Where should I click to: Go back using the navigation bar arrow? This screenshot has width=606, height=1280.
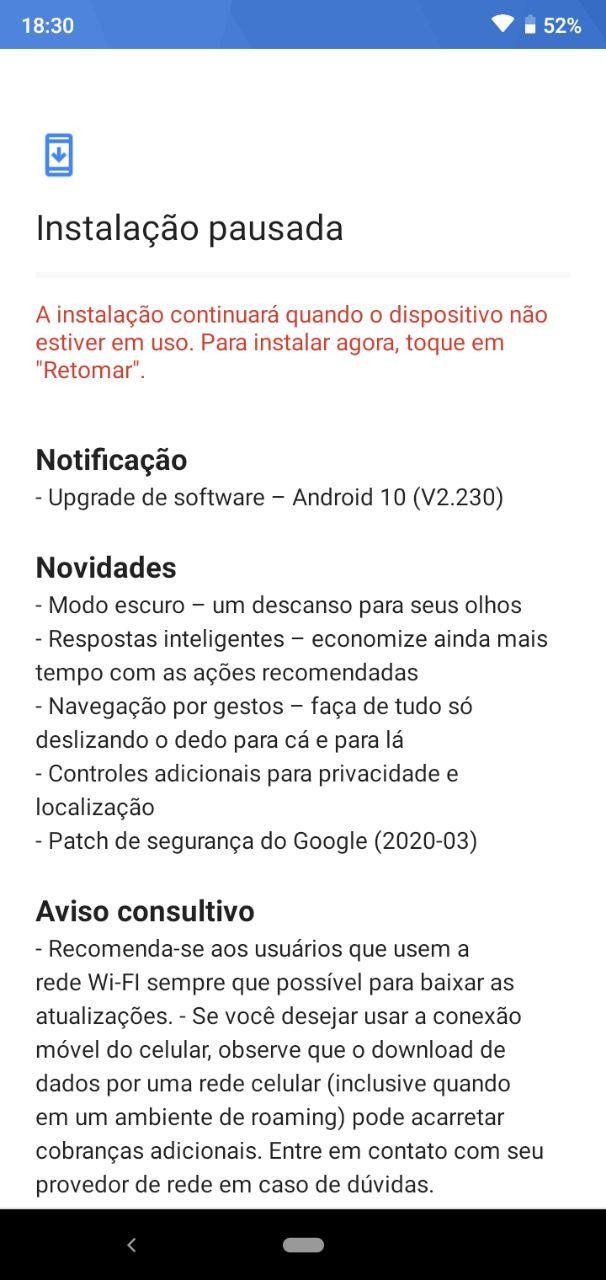click(x=131, y=1245)
